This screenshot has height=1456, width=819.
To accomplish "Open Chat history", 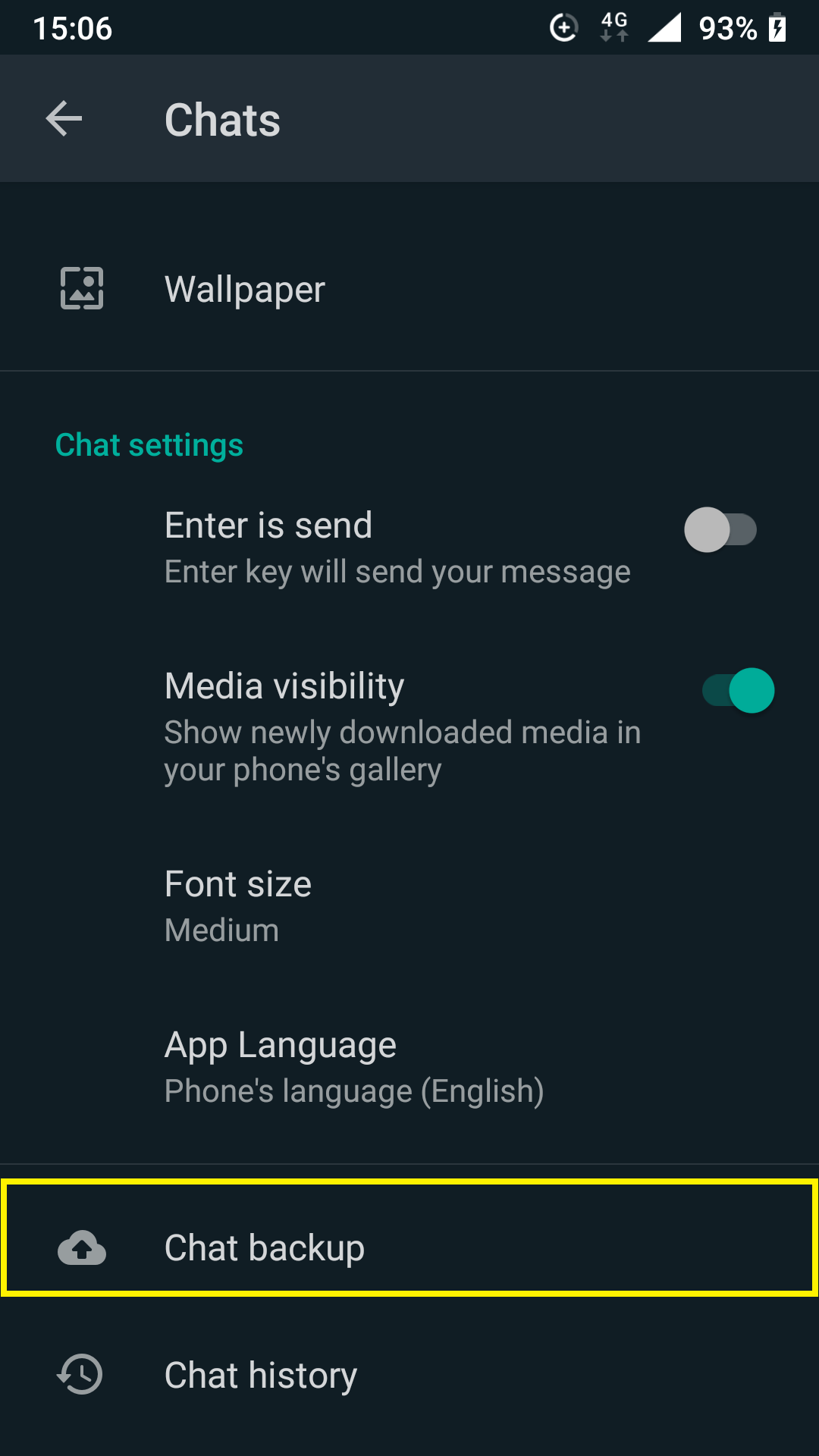I will 409,1375.
